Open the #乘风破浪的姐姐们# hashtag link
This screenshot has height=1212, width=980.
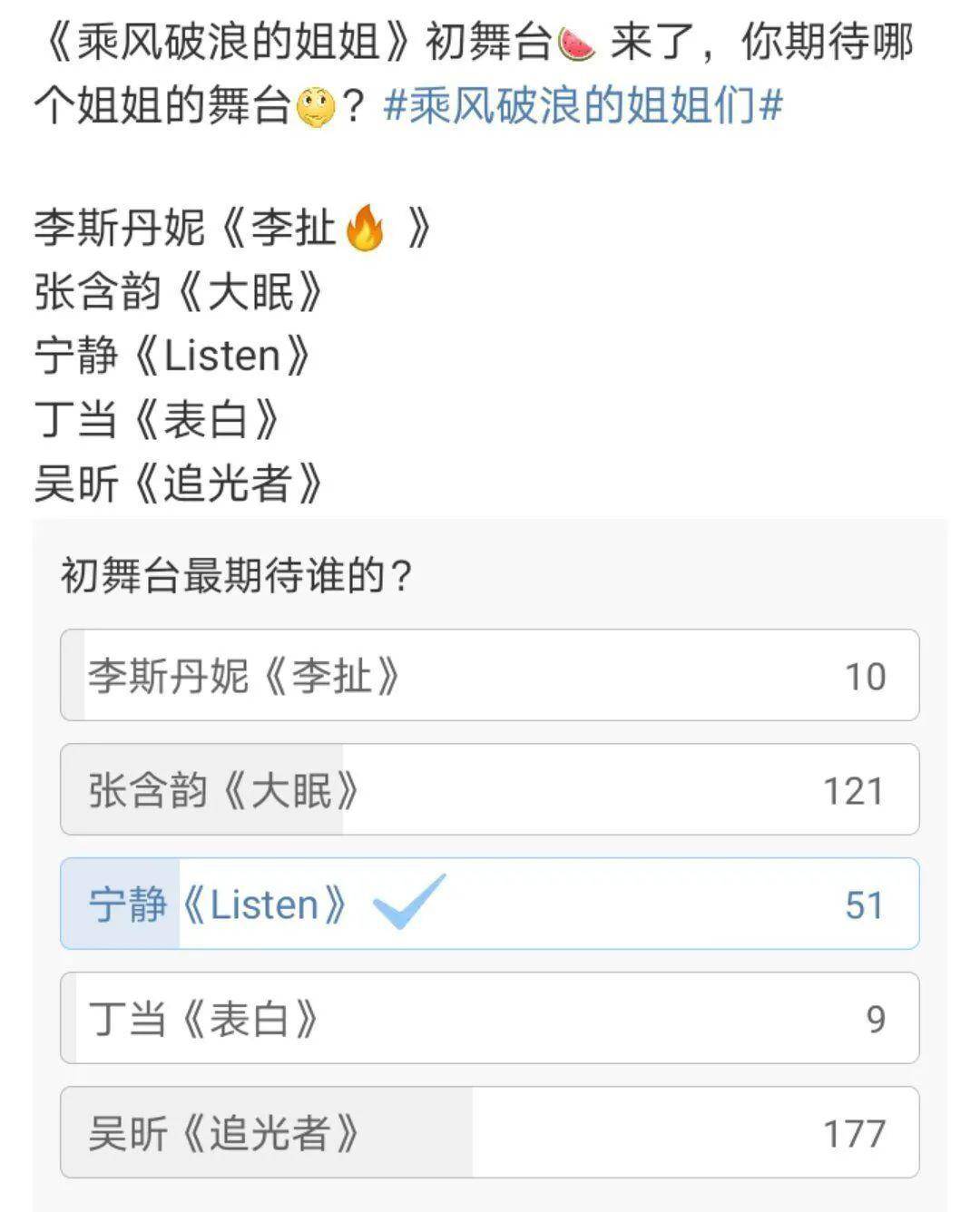pos(583,106)
